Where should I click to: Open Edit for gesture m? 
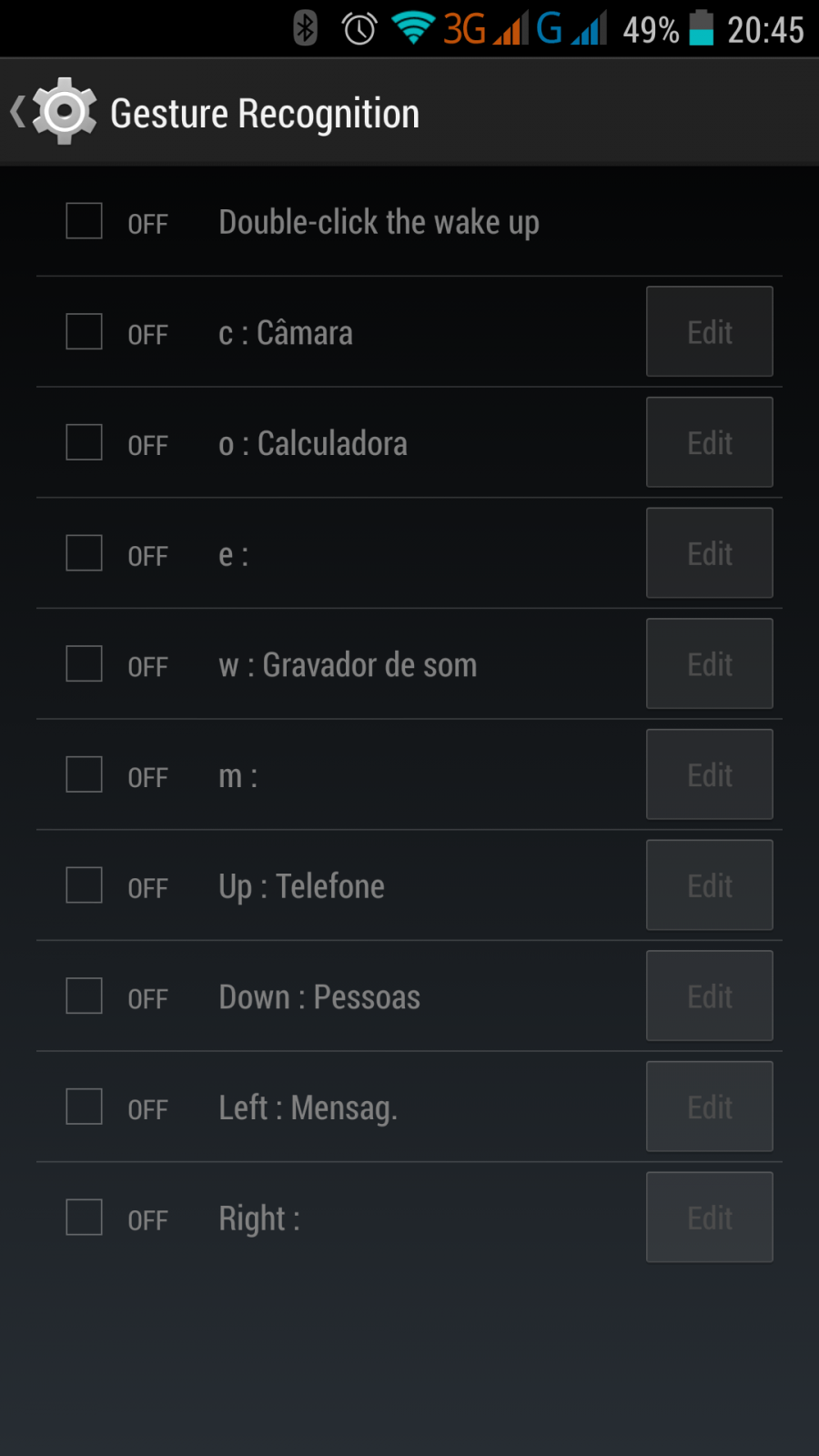[x=710, y=774]
